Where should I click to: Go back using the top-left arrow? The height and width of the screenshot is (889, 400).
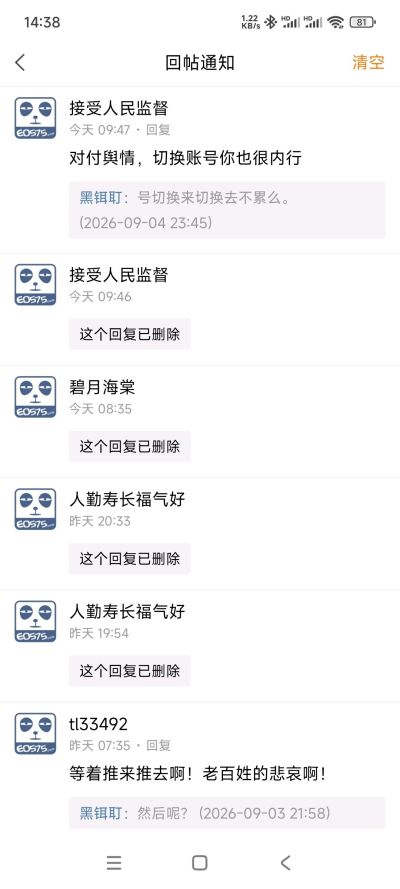click(20, 62)
